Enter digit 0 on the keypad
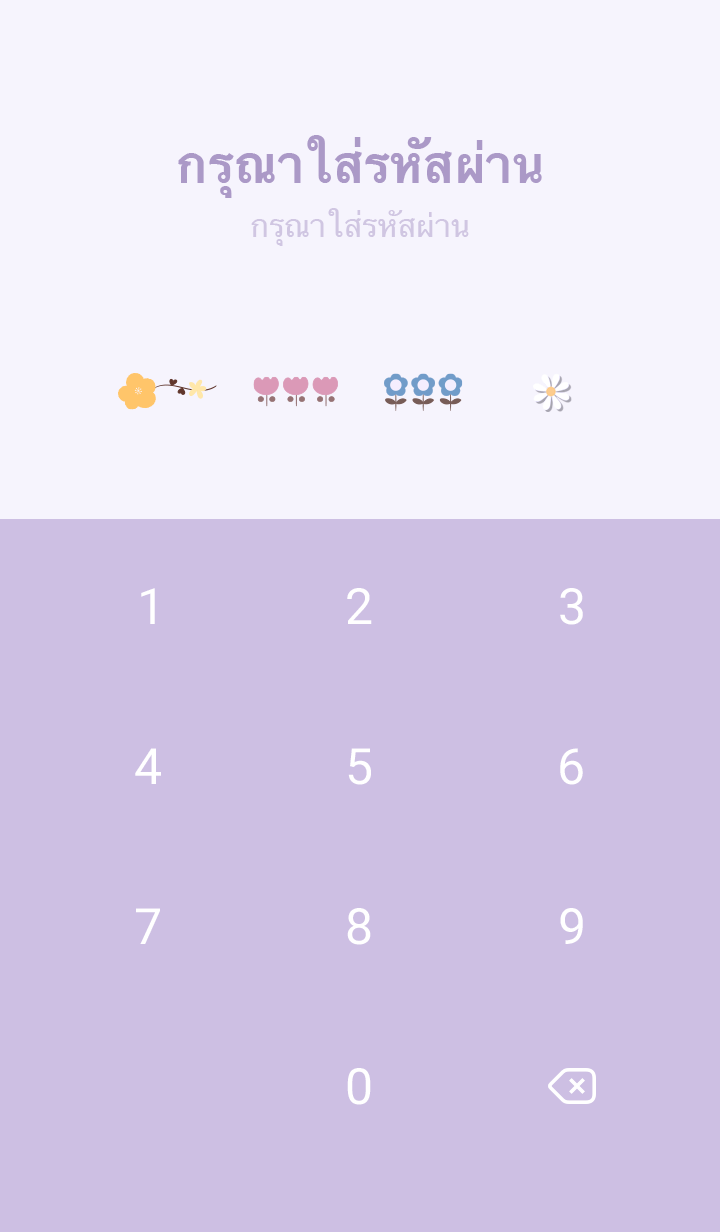The height and width of the screenshot is (1232, 720). 359,1087
